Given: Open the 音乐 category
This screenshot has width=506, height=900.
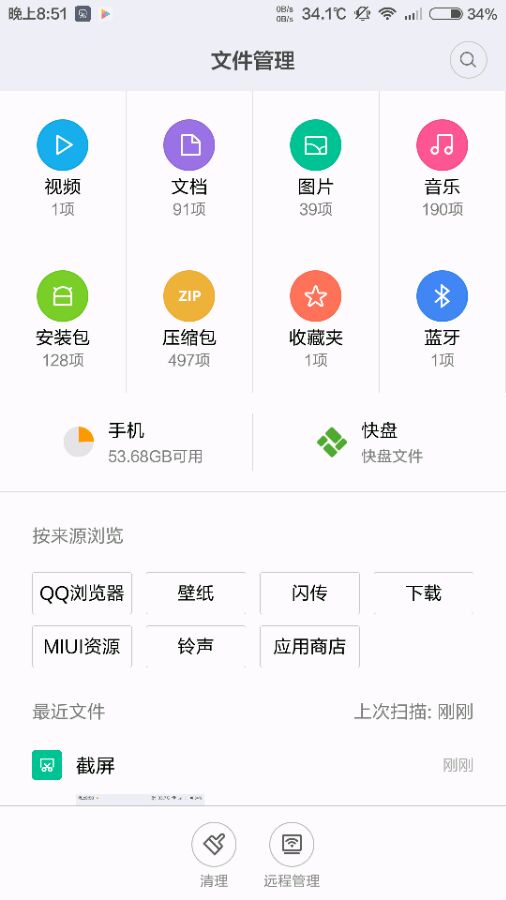Looking at the screenshot, I should pyautogui.click(x=442, y=166).
